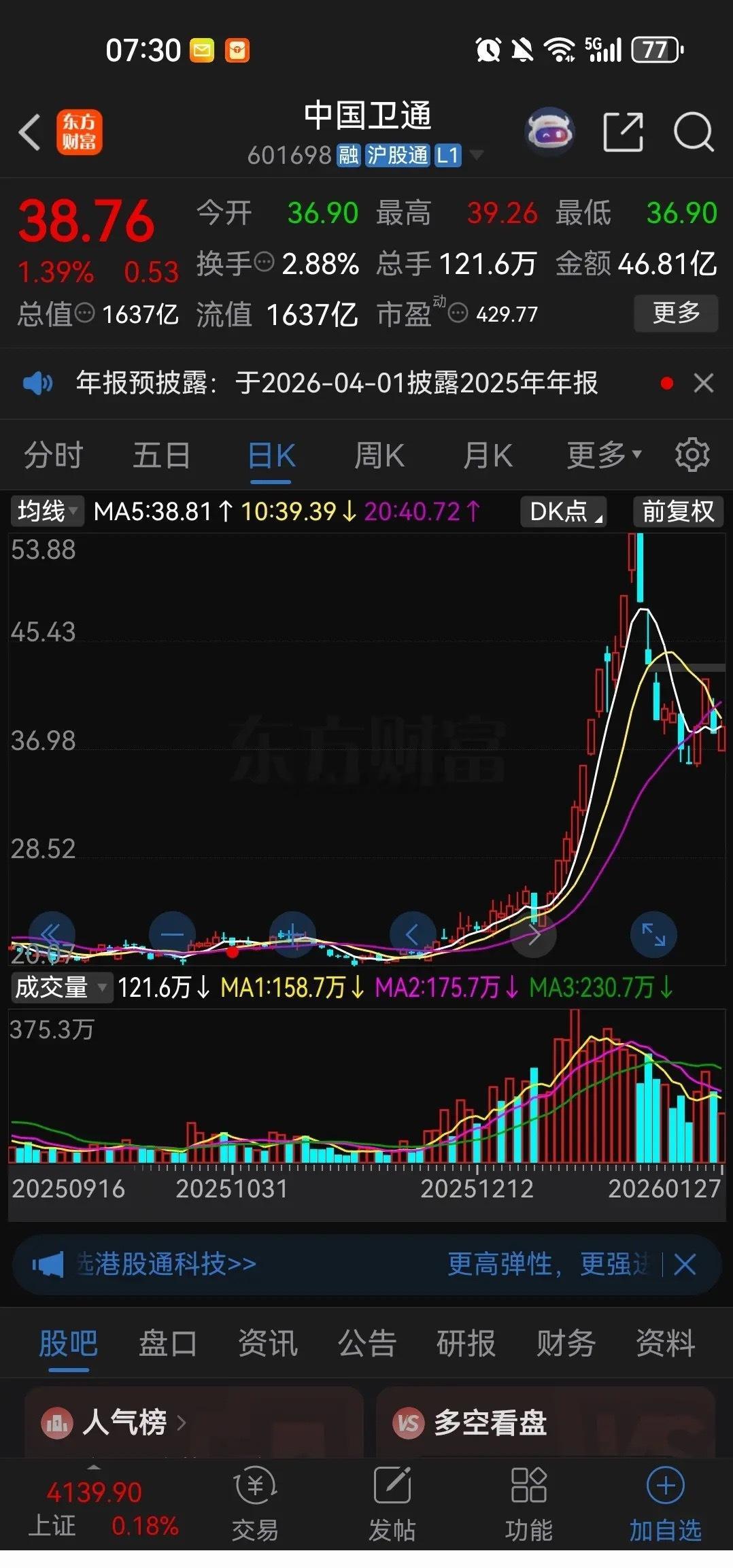This screenshot has height=1568, width=733.
Task: Click the 更多 button for more quote details
Action: [676, 313]
